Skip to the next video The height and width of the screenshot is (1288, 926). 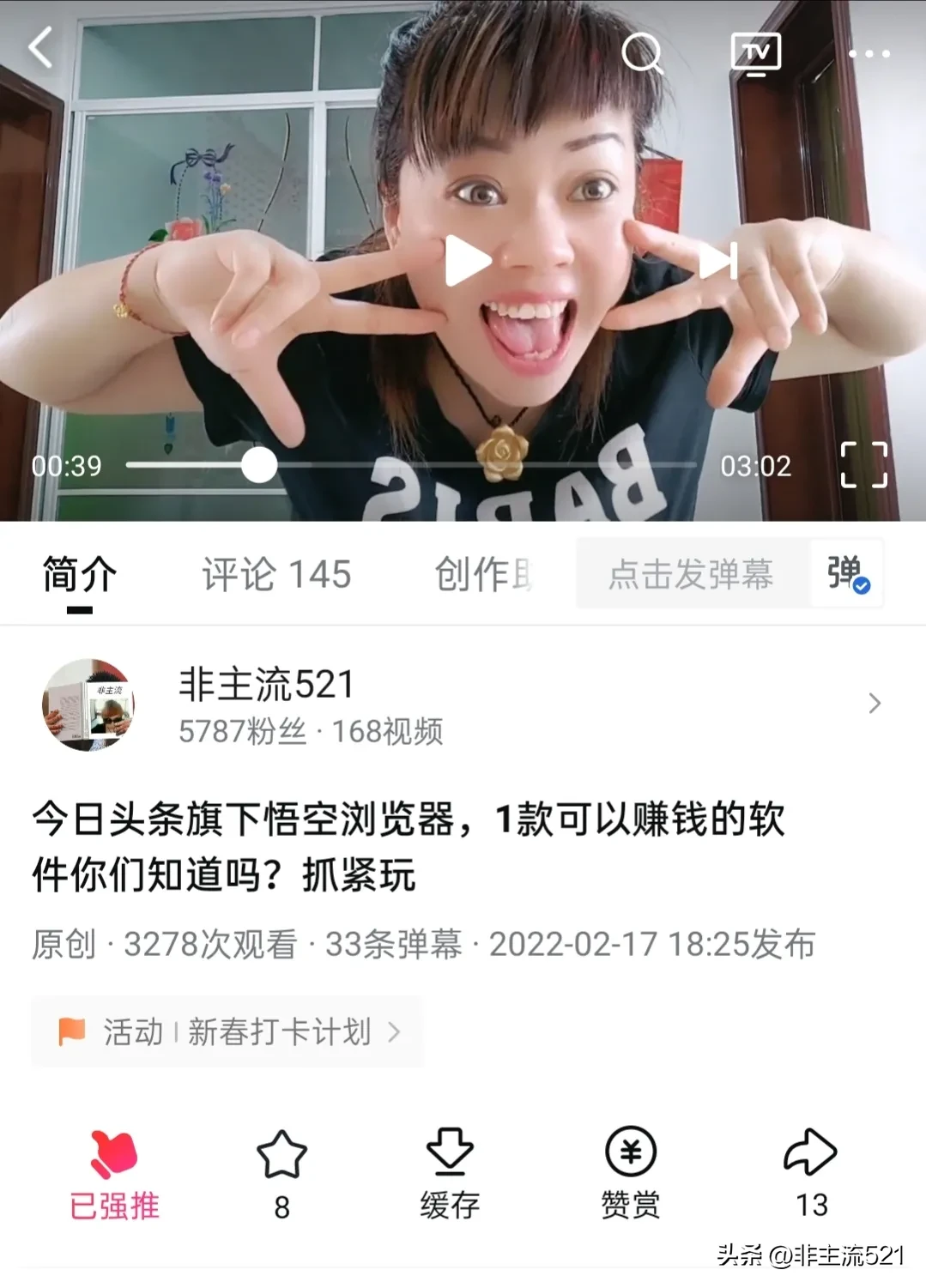717,261
